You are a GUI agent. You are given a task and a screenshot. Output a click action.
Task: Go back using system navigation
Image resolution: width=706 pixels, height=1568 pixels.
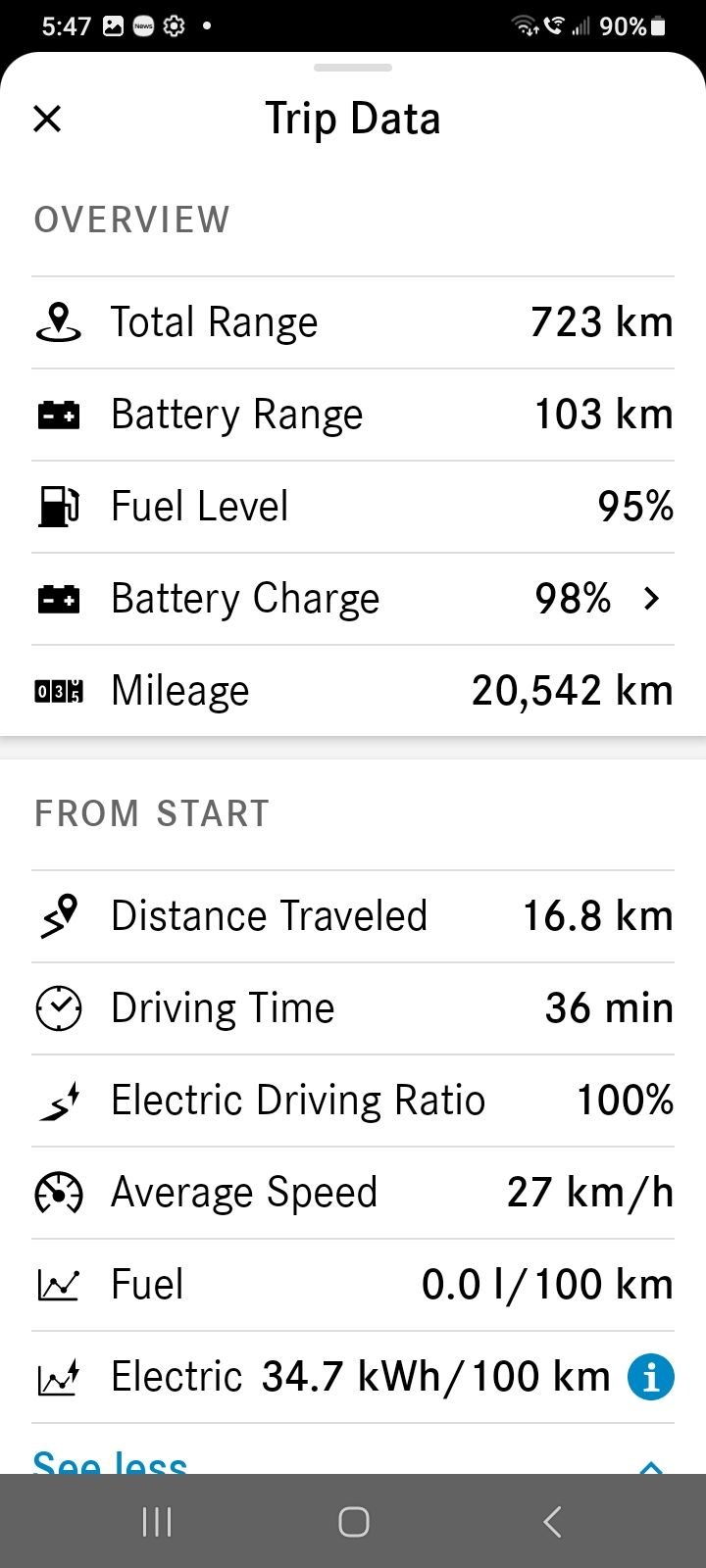tap(552, 1522)
